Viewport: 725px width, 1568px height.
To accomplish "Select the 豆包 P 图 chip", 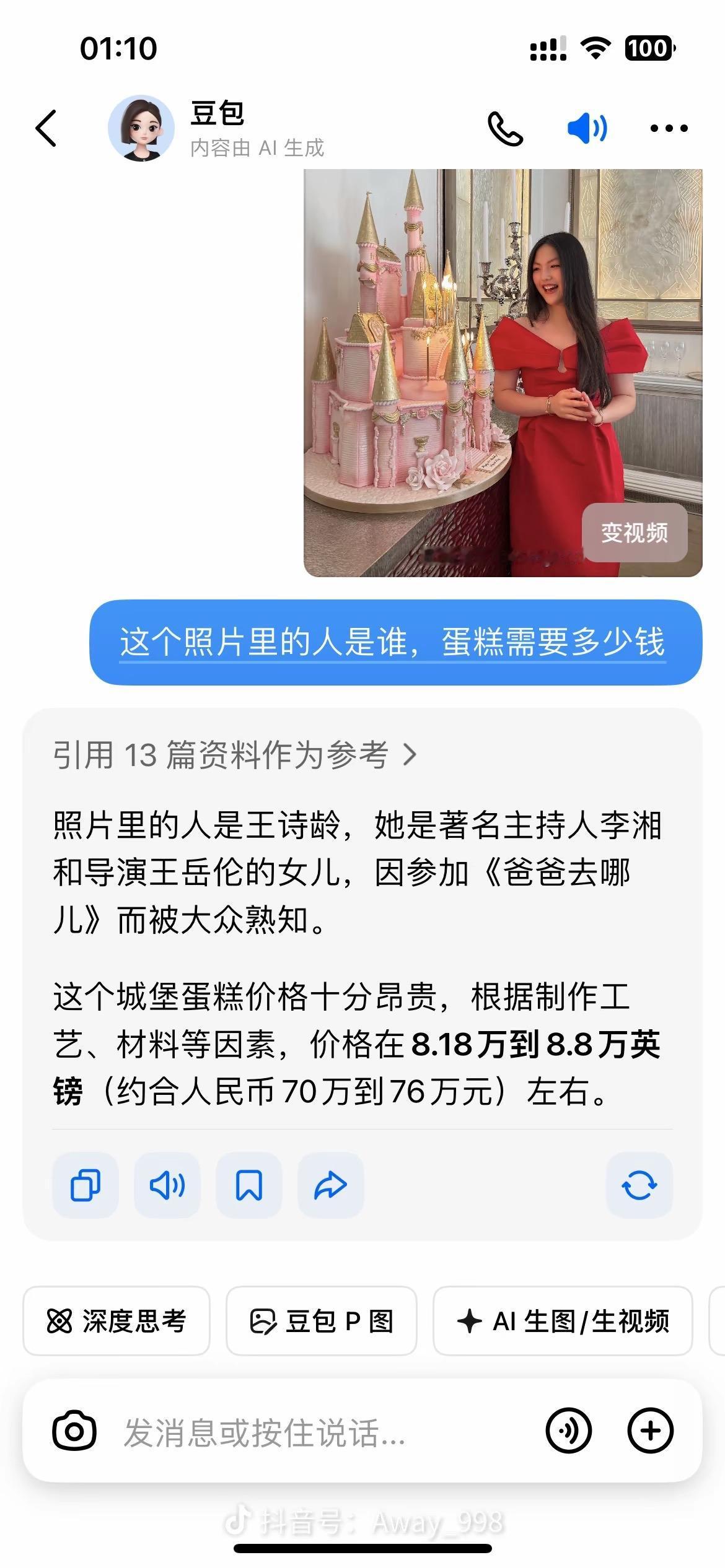I will click(x=321, y=1322).
